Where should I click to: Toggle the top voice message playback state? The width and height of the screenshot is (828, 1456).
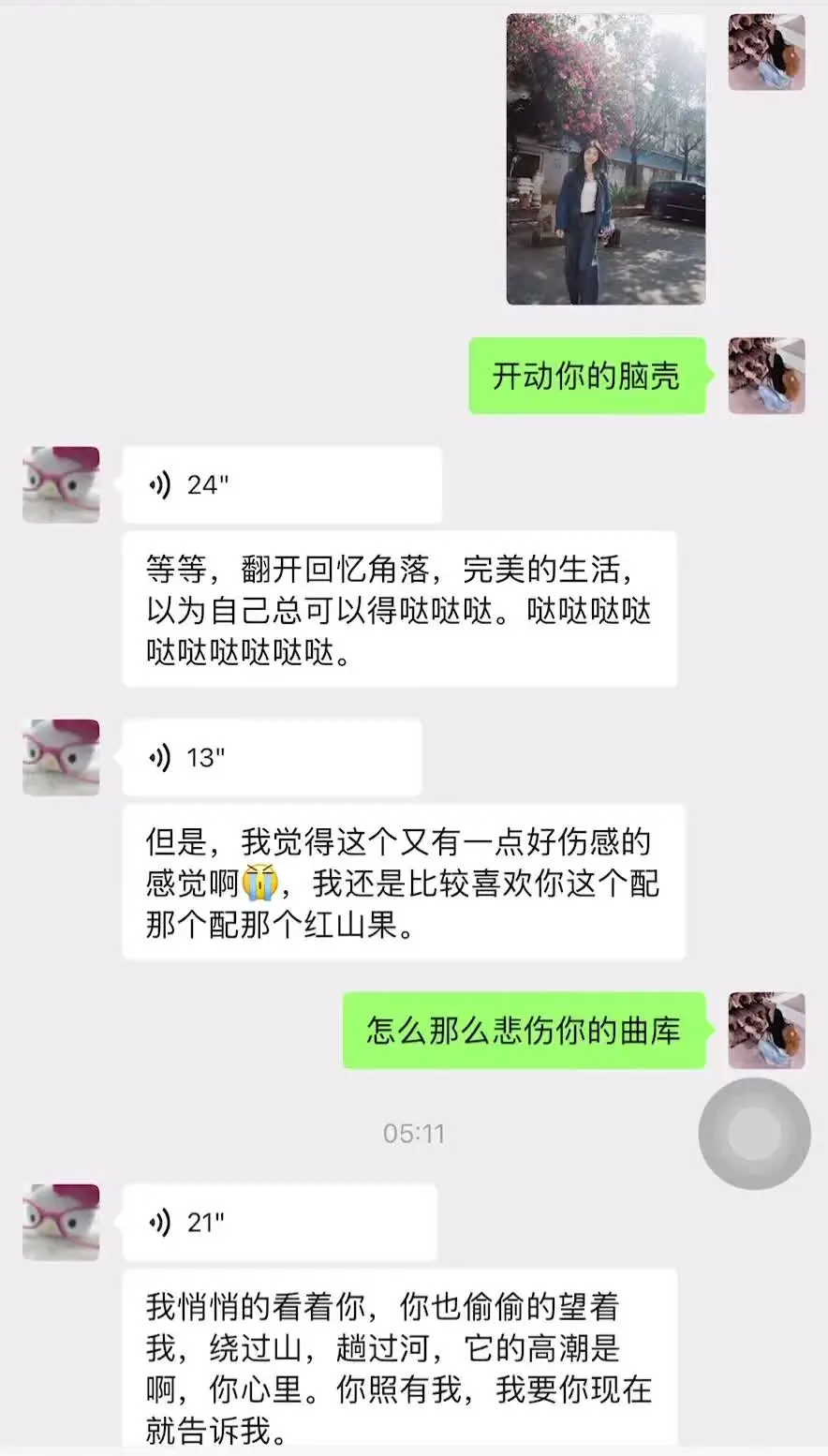(x=281, y=485)
